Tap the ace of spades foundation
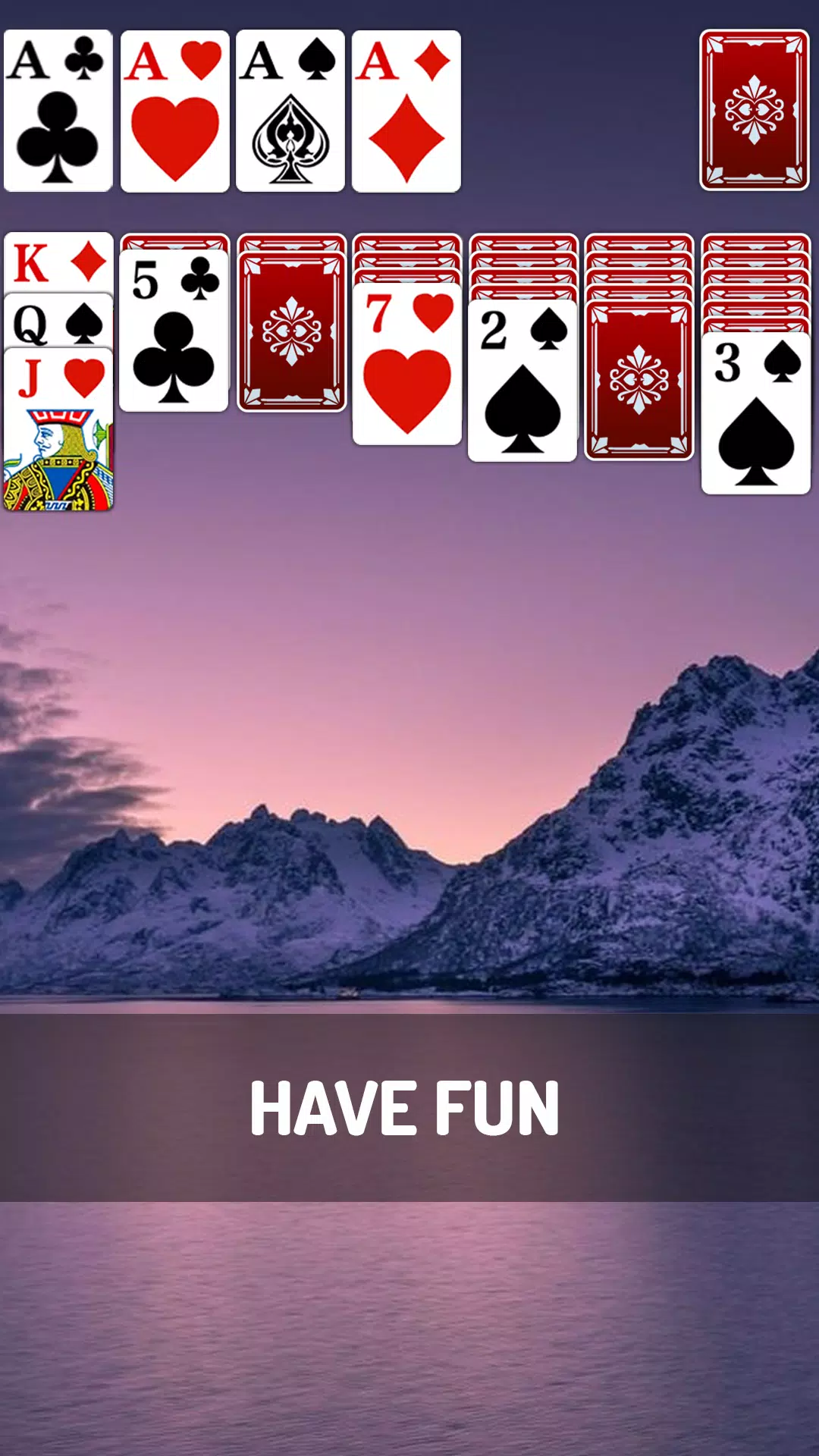 coord(290,111)
